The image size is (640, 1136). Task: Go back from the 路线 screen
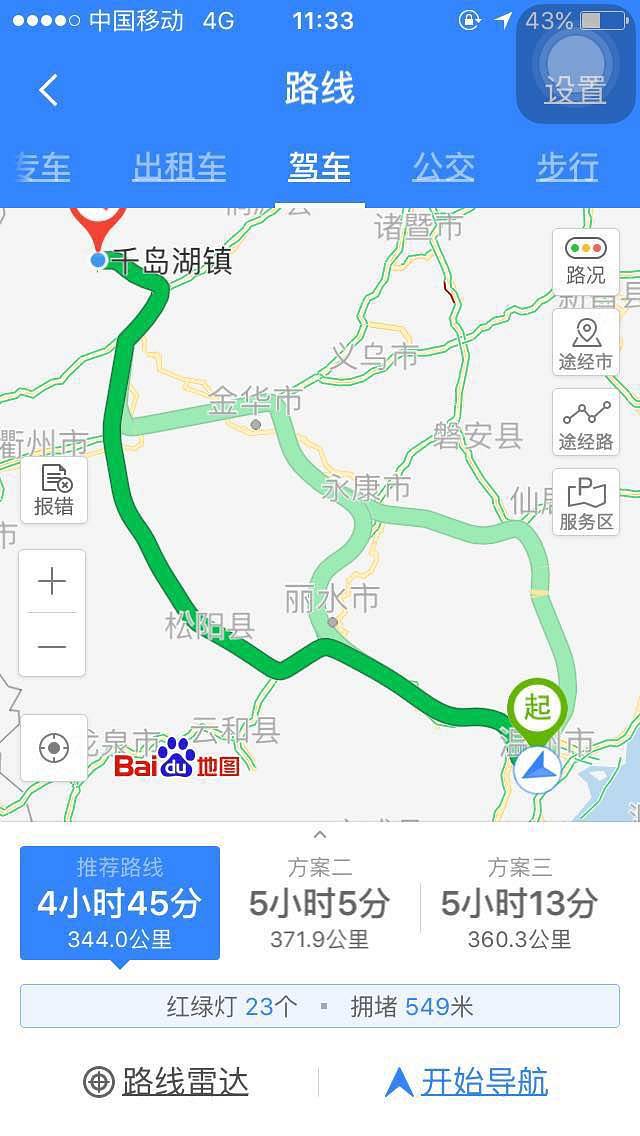point(48,90)
